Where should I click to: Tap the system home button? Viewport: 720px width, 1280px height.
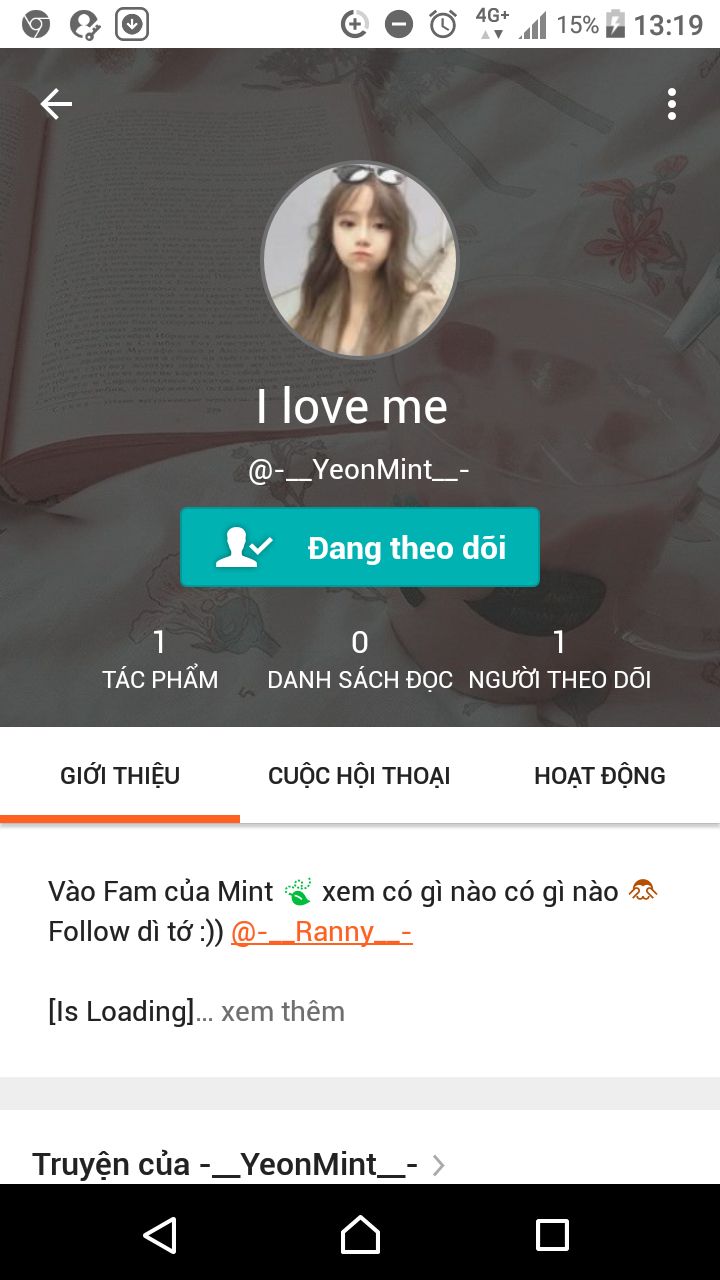click(360, 1235)
